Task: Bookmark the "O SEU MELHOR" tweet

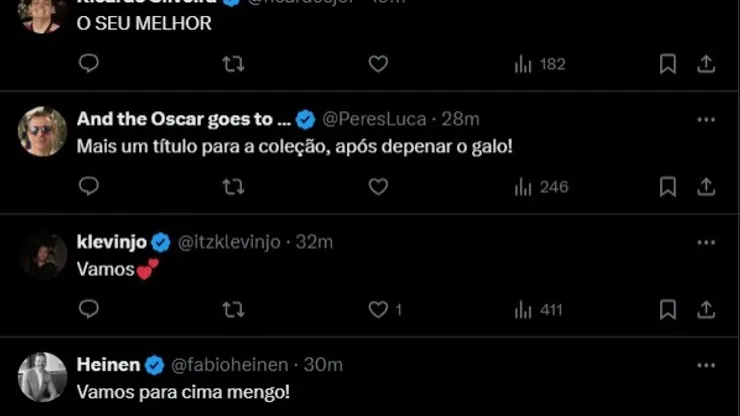Action: [x=668, y=64]
